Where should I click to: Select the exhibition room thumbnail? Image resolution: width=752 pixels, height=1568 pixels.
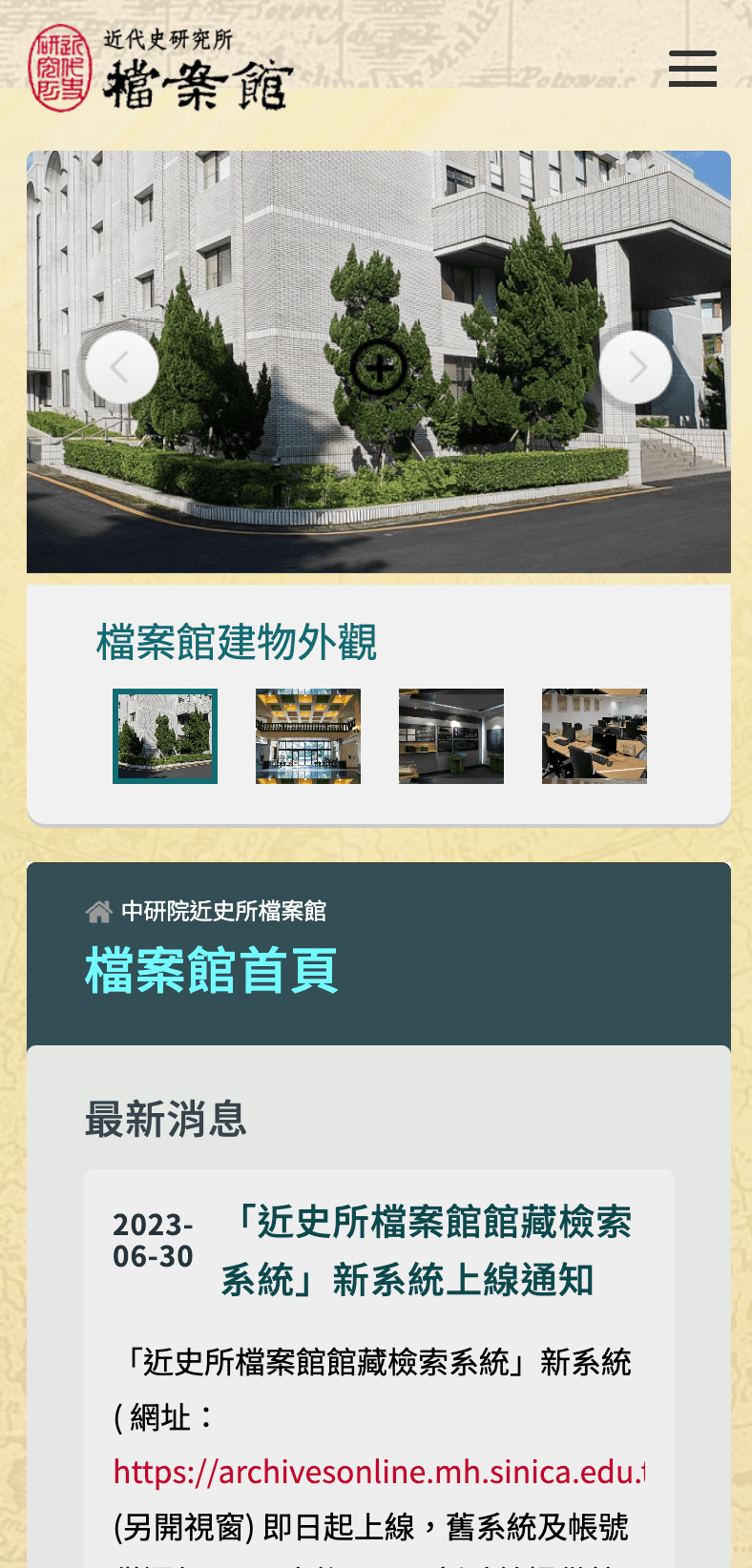point(451,736)
